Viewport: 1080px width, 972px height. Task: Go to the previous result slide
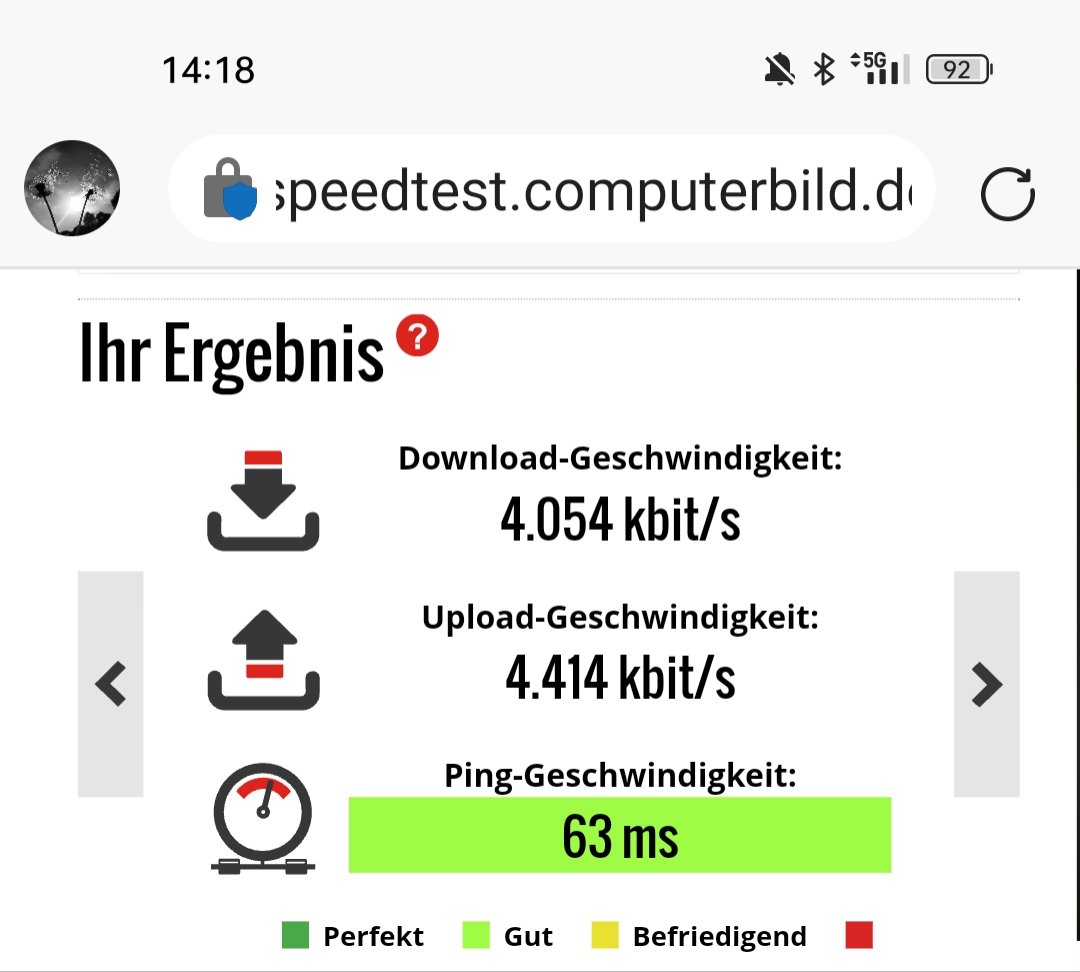click(x=111, y=685)
